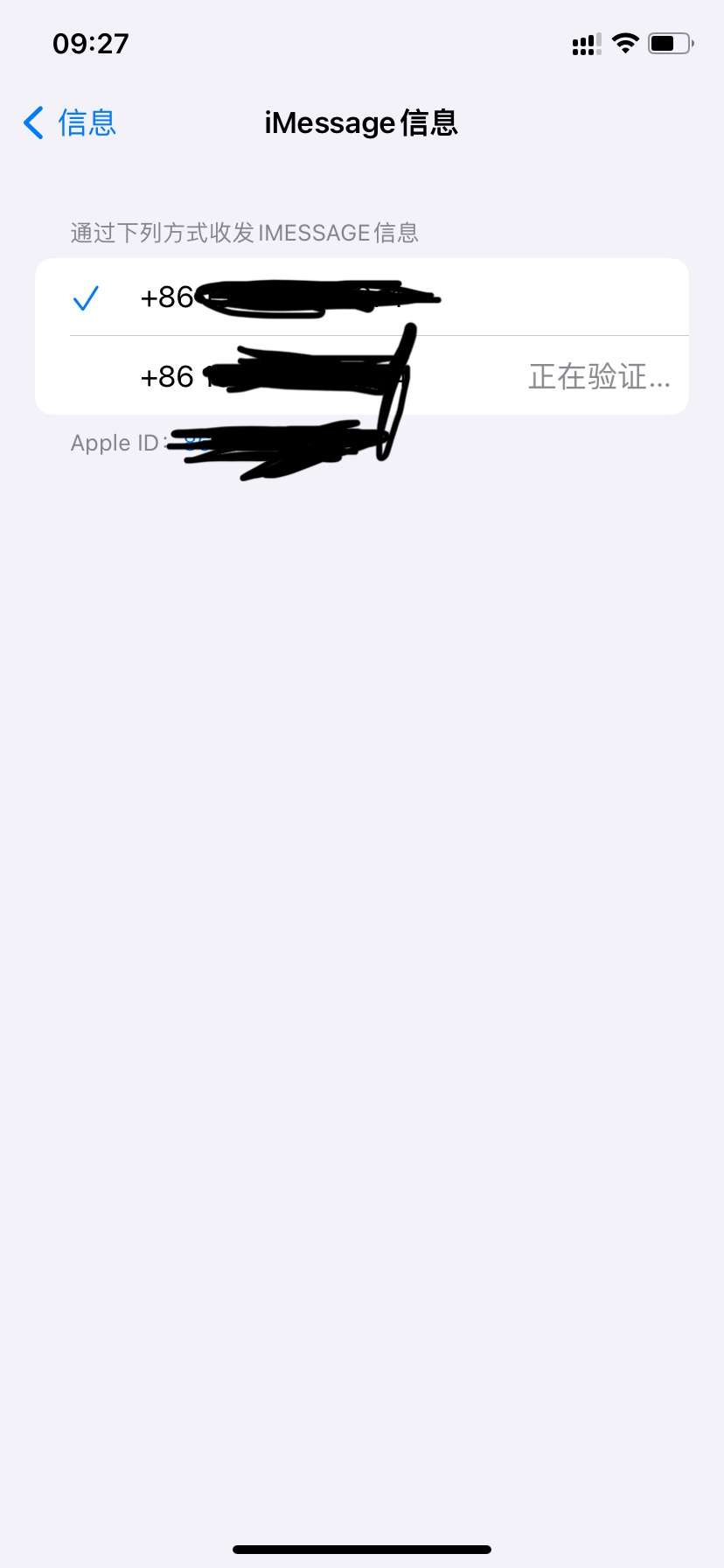Select the +86 number marked 正在验证
The width and height of the screenshot is (724, 1568).
click(350, 376)
